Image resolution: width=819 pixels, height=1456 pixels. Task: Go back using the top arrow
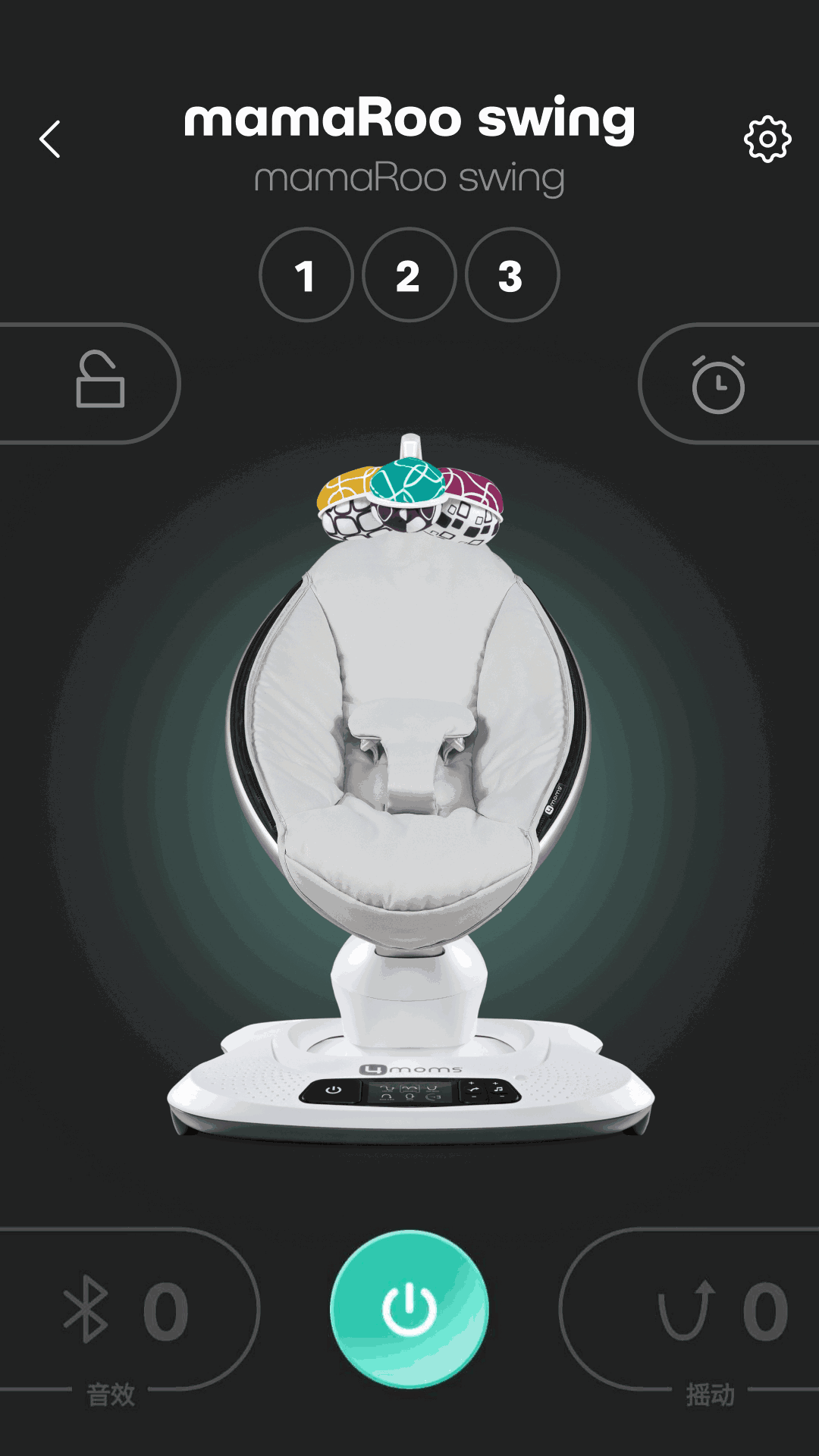pyautogui.click(x=50, y=140)
